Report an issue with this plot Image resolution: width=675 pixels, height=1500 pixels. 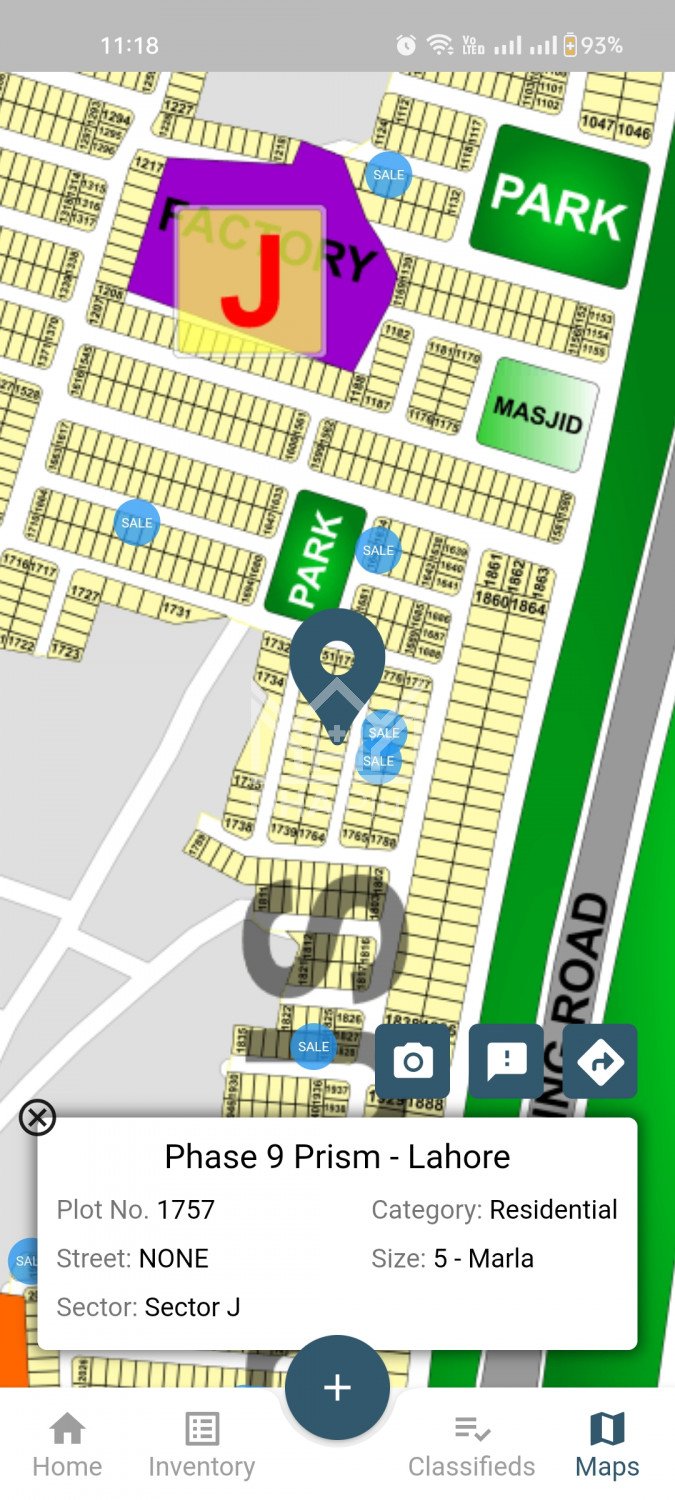click(506, 1061)
